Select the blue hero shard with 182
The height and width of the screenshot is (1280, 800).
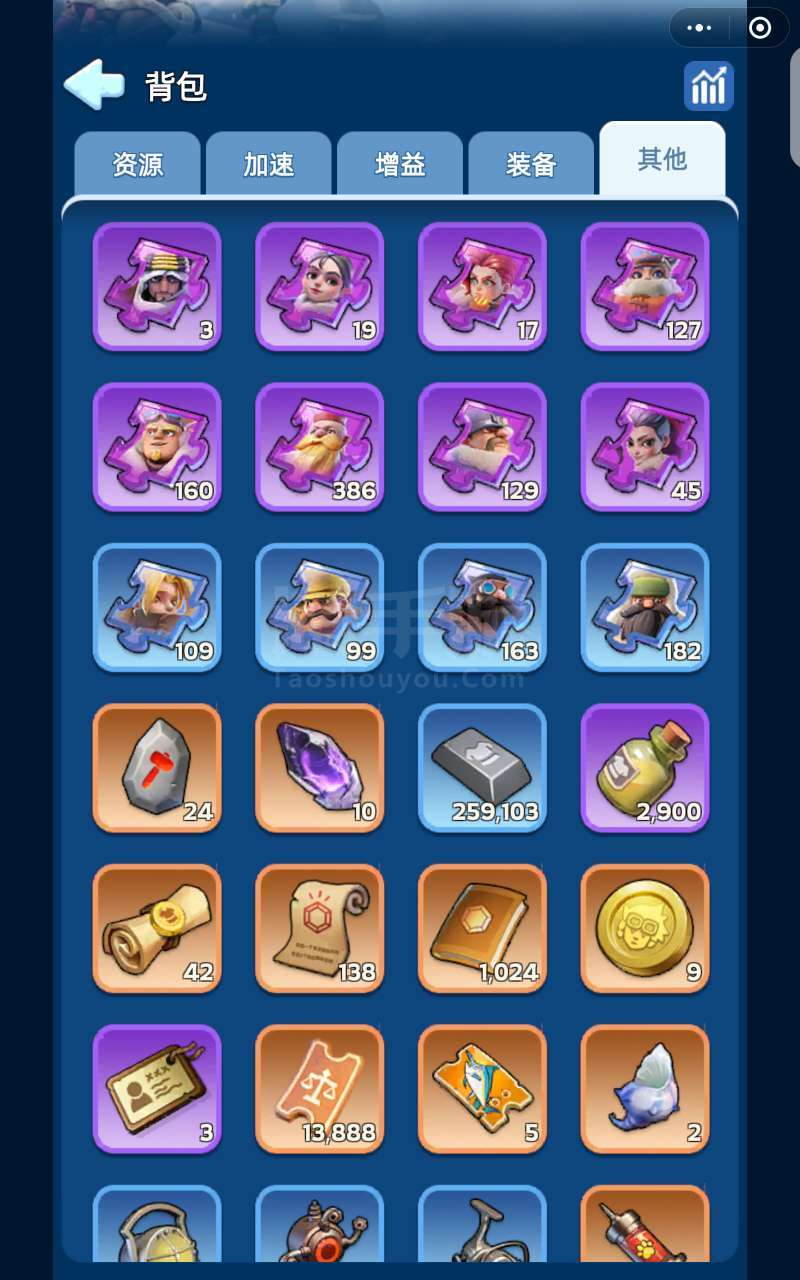pos(645,608)
